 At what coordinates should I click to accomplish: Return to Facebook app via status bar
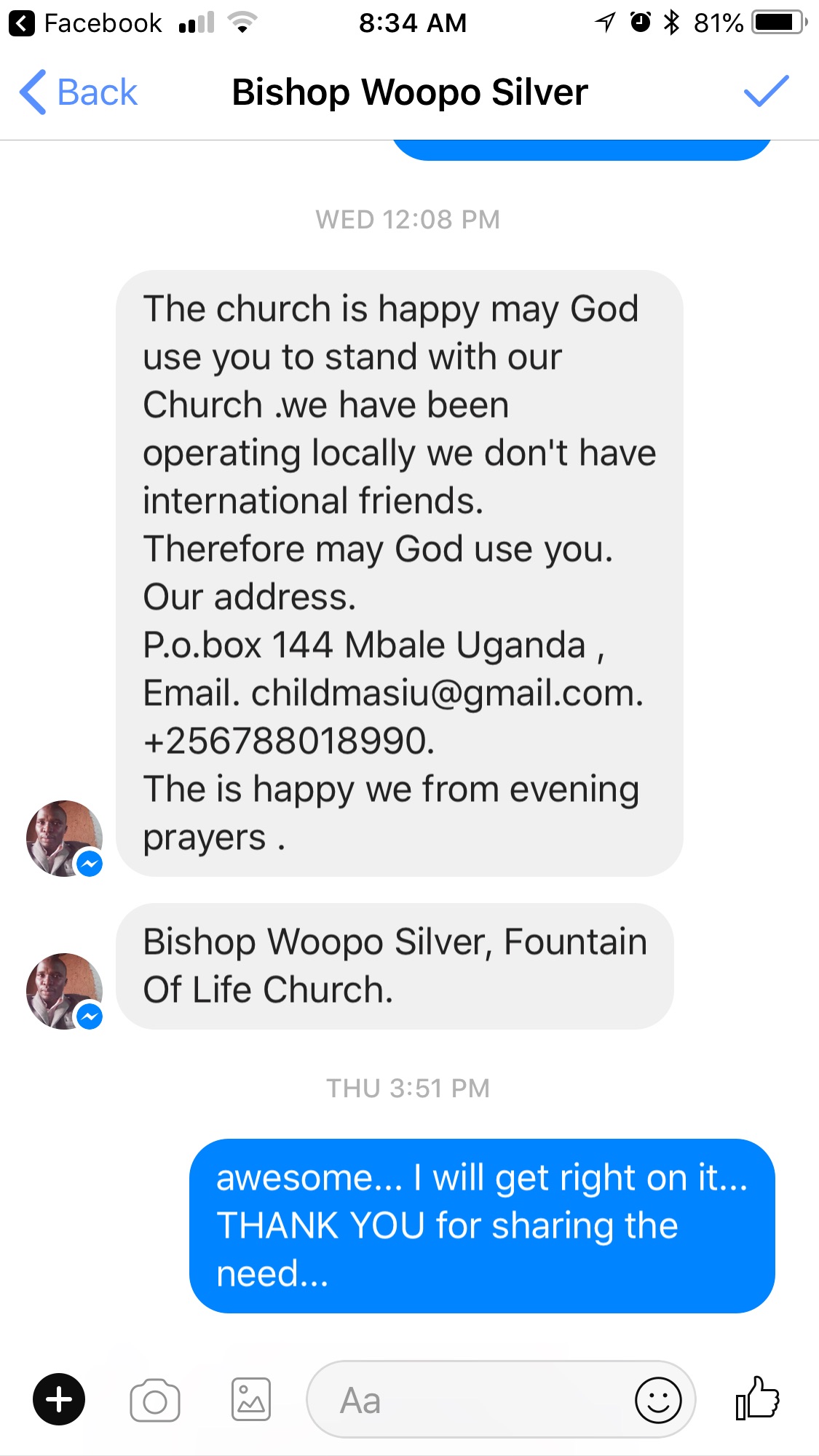pos(86,23)
